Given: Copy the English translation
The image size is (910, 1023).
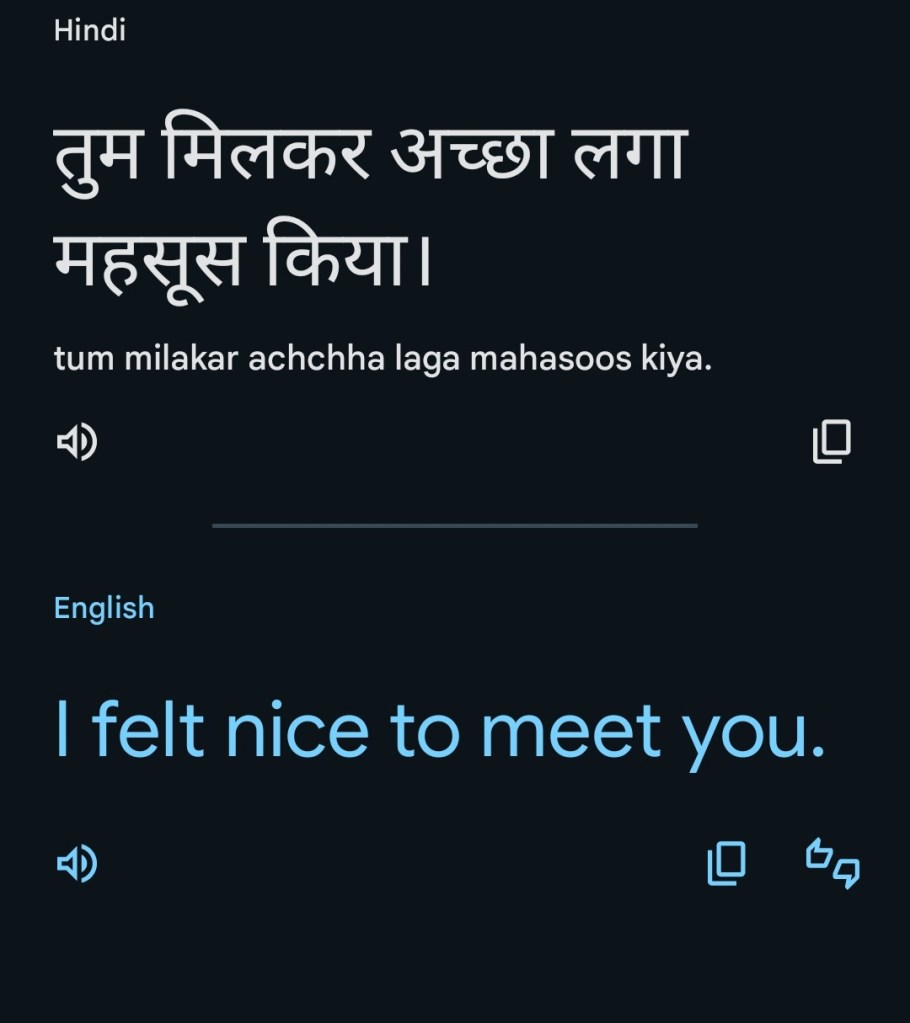Looking at the screenshot, I should coord(726,864).
